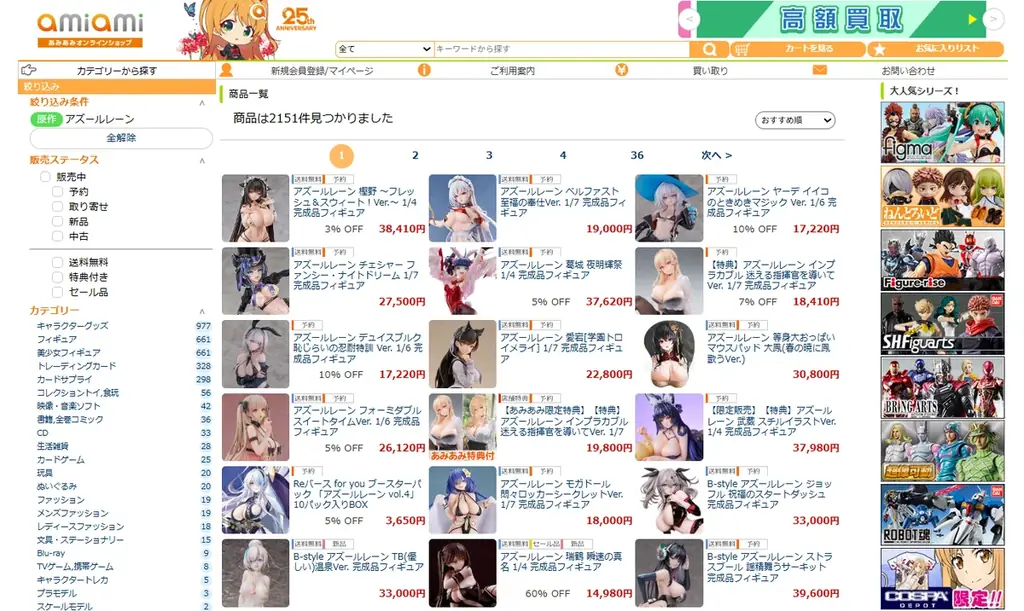1024x611 pixels.
Task: Collapse the 販売ステータス section
Action: [x=201, y=160]
